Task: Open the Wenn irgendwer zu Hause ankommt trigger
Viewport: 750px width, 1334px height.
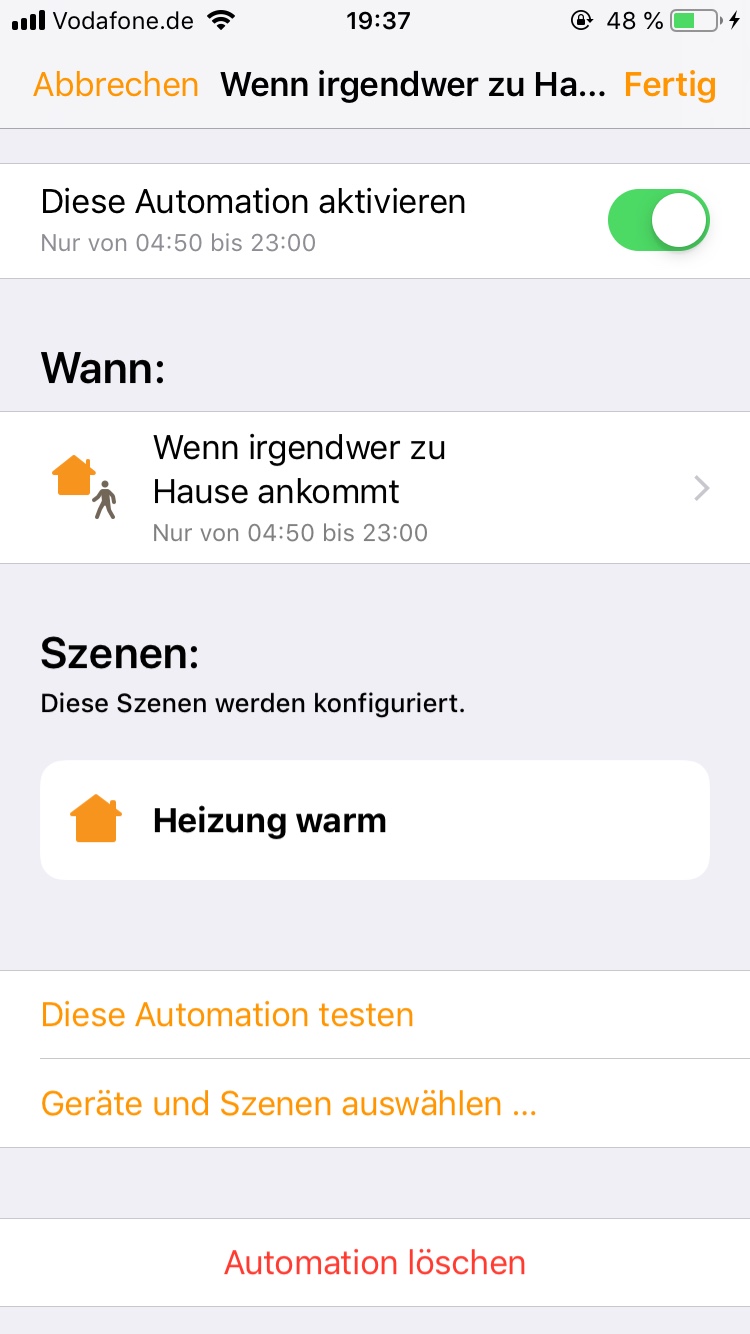Action: [x=375, y=488]
